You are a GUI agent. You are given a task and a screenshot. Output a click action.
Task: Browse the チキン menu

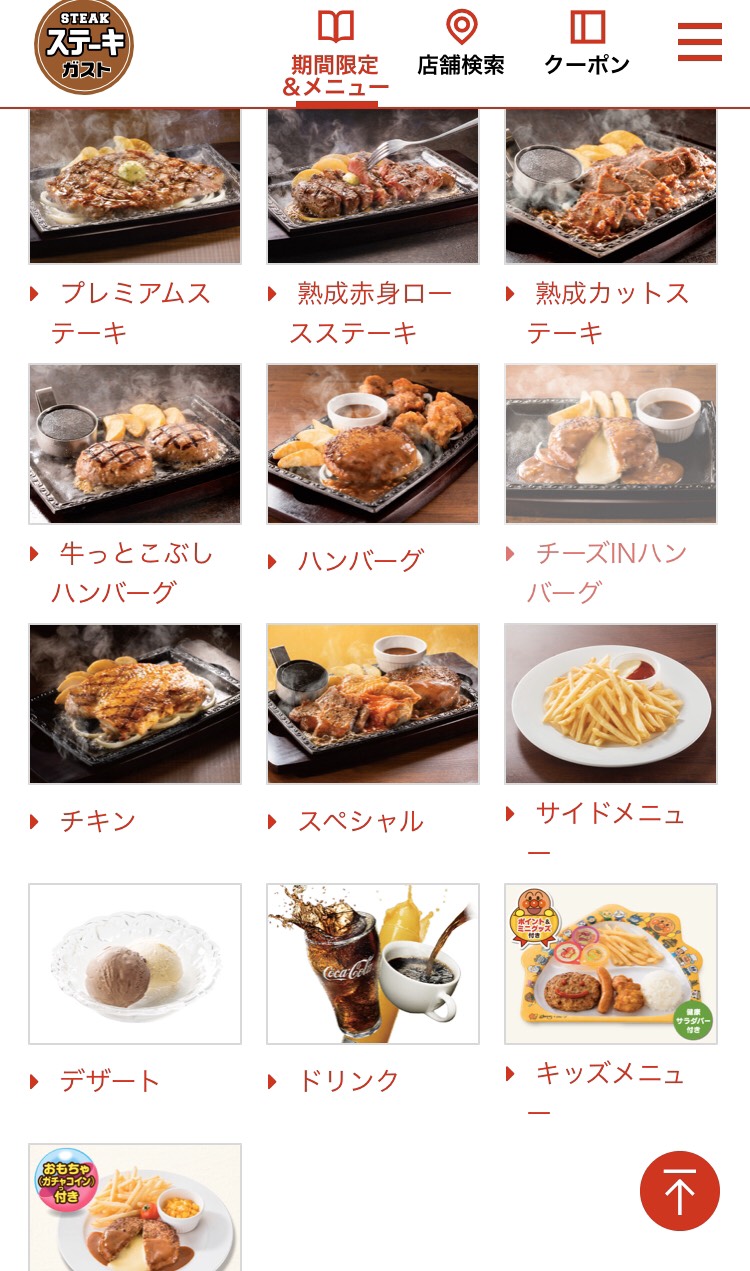click(135, 731)
